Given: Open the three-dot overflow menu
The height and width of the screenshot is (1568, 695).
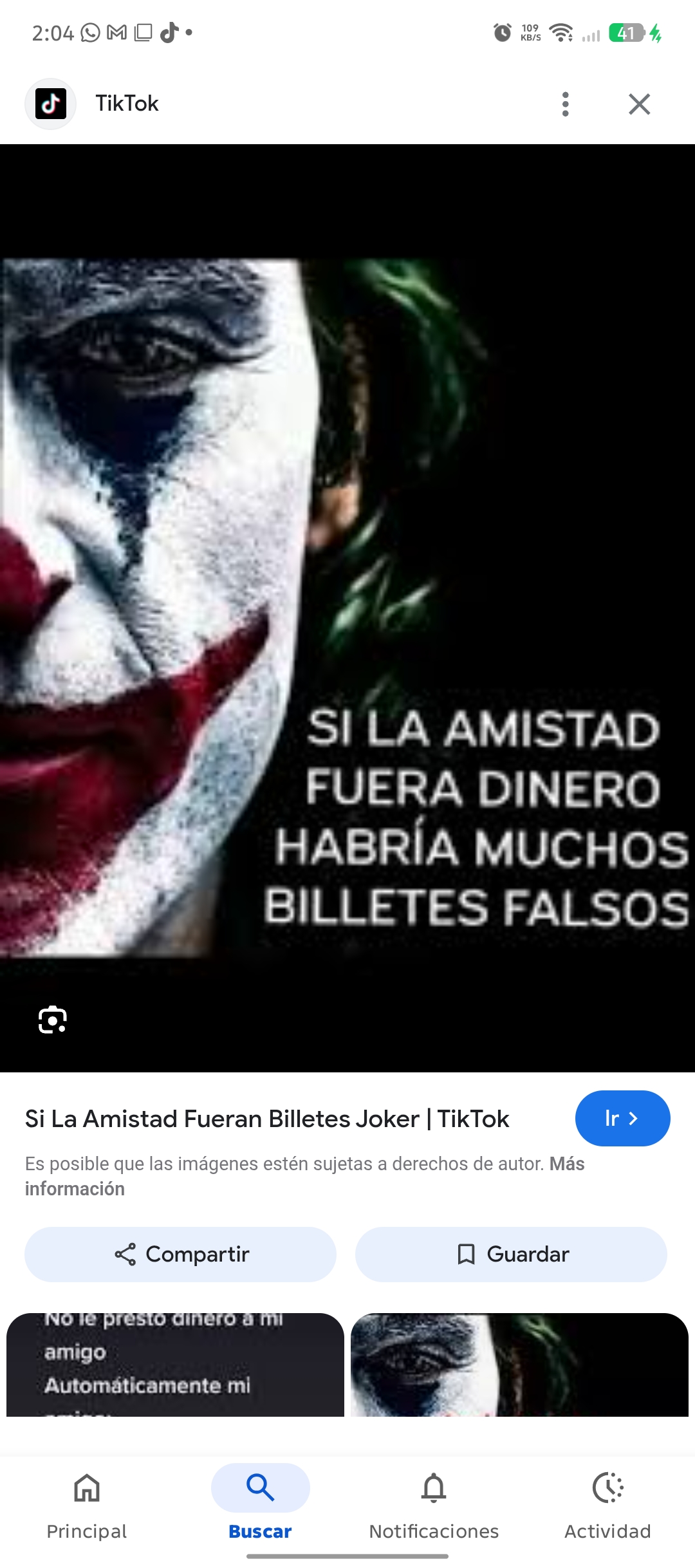Looking at the screenshot, I should [x=565, y=104].
